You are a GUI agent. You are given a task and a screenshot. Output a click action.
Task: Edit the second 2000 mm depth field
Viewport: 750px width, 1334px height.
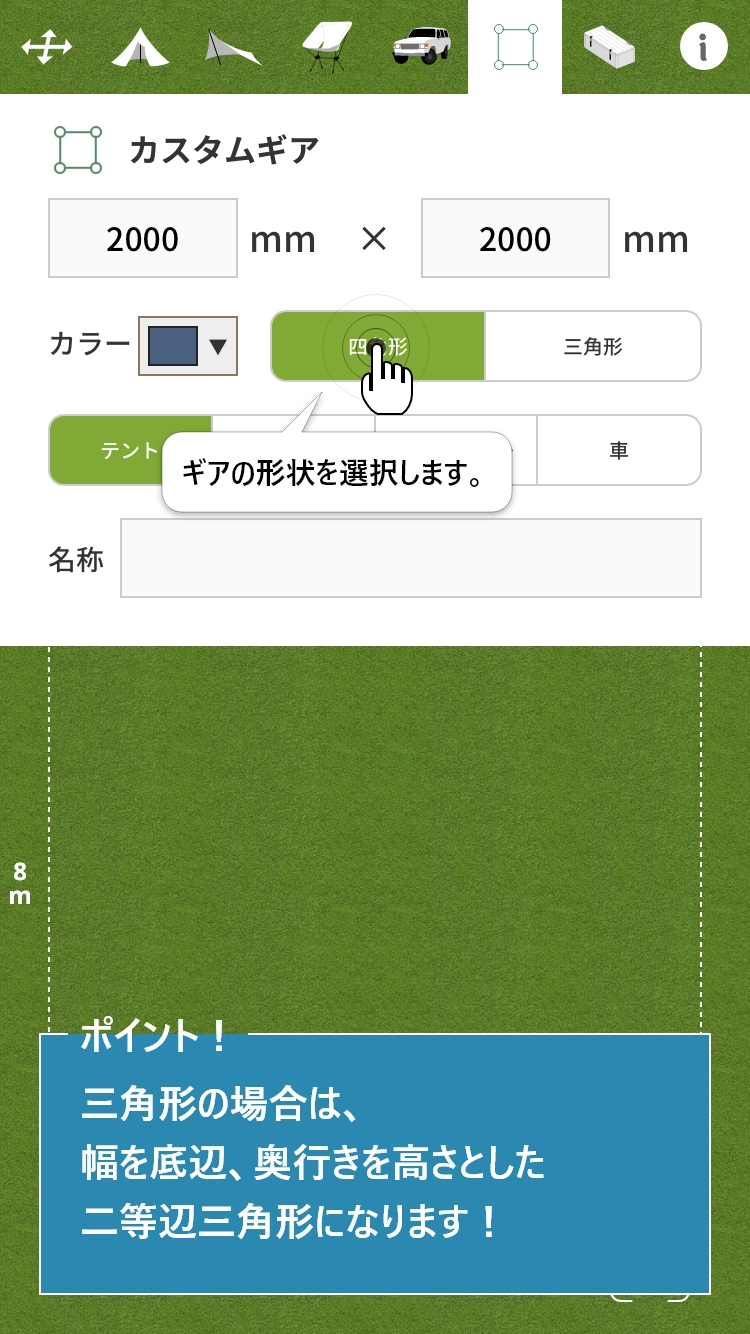515,238
